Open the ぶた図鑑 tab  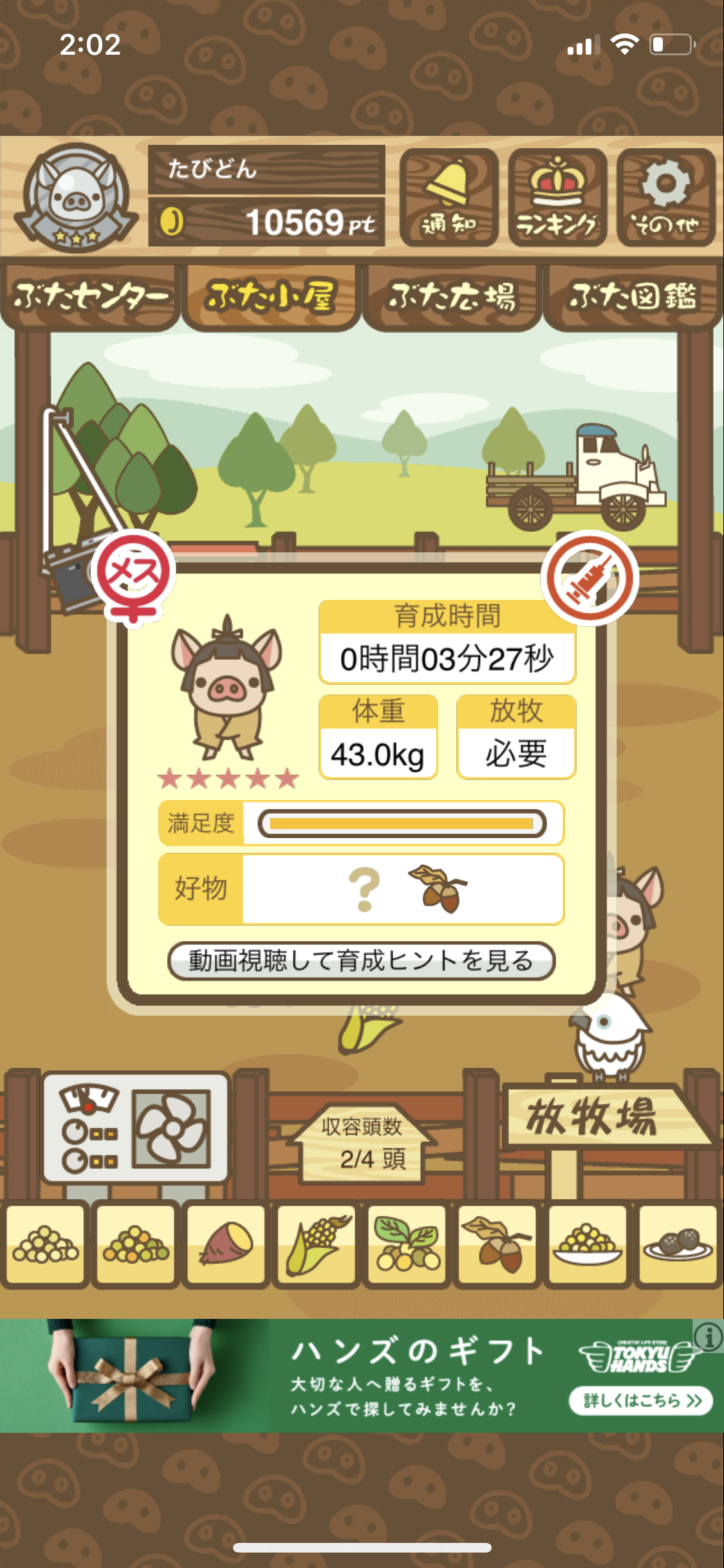click(633, 297)
